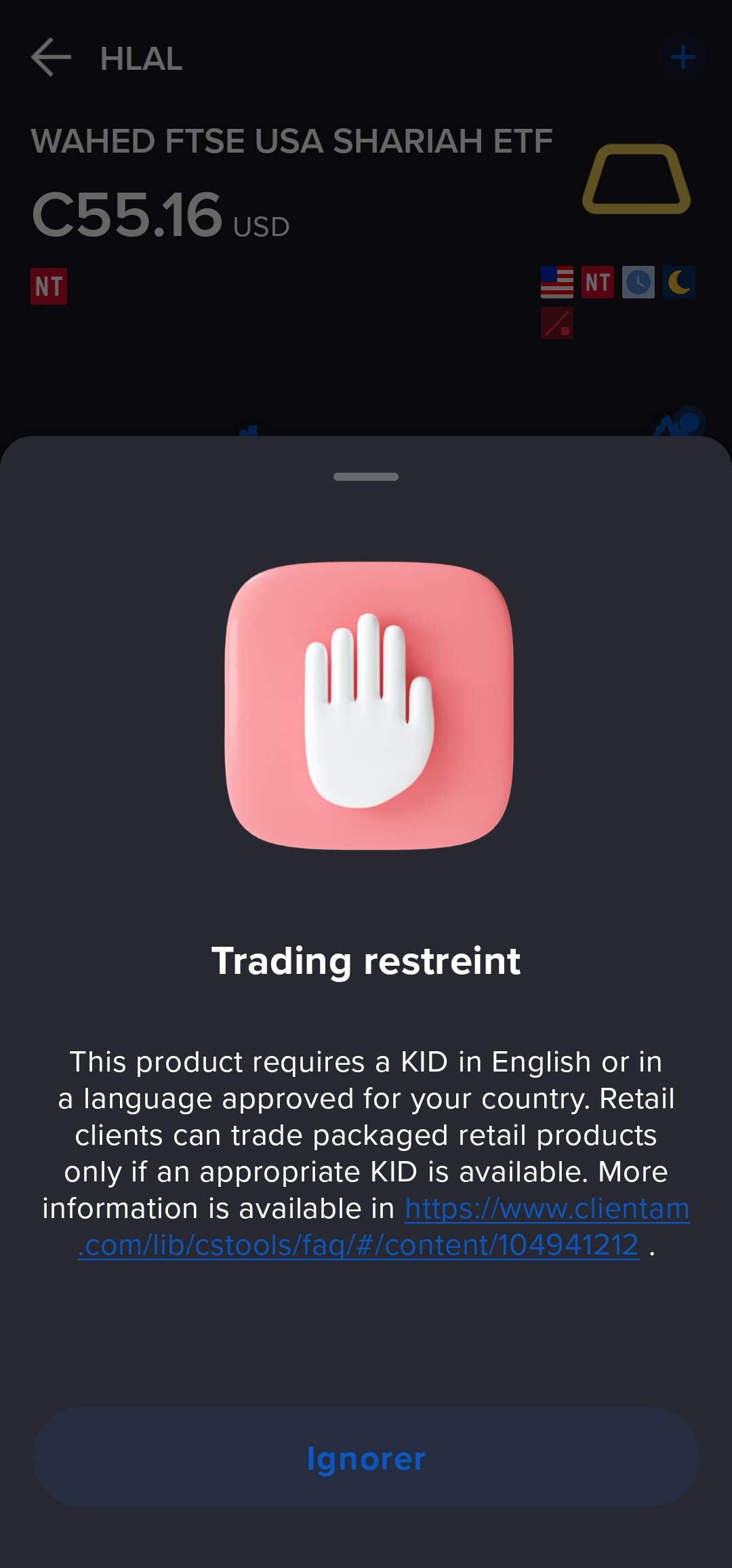Go back from the HLAL page
Viewport: 732px width, 1568px height.
[51, 58]
